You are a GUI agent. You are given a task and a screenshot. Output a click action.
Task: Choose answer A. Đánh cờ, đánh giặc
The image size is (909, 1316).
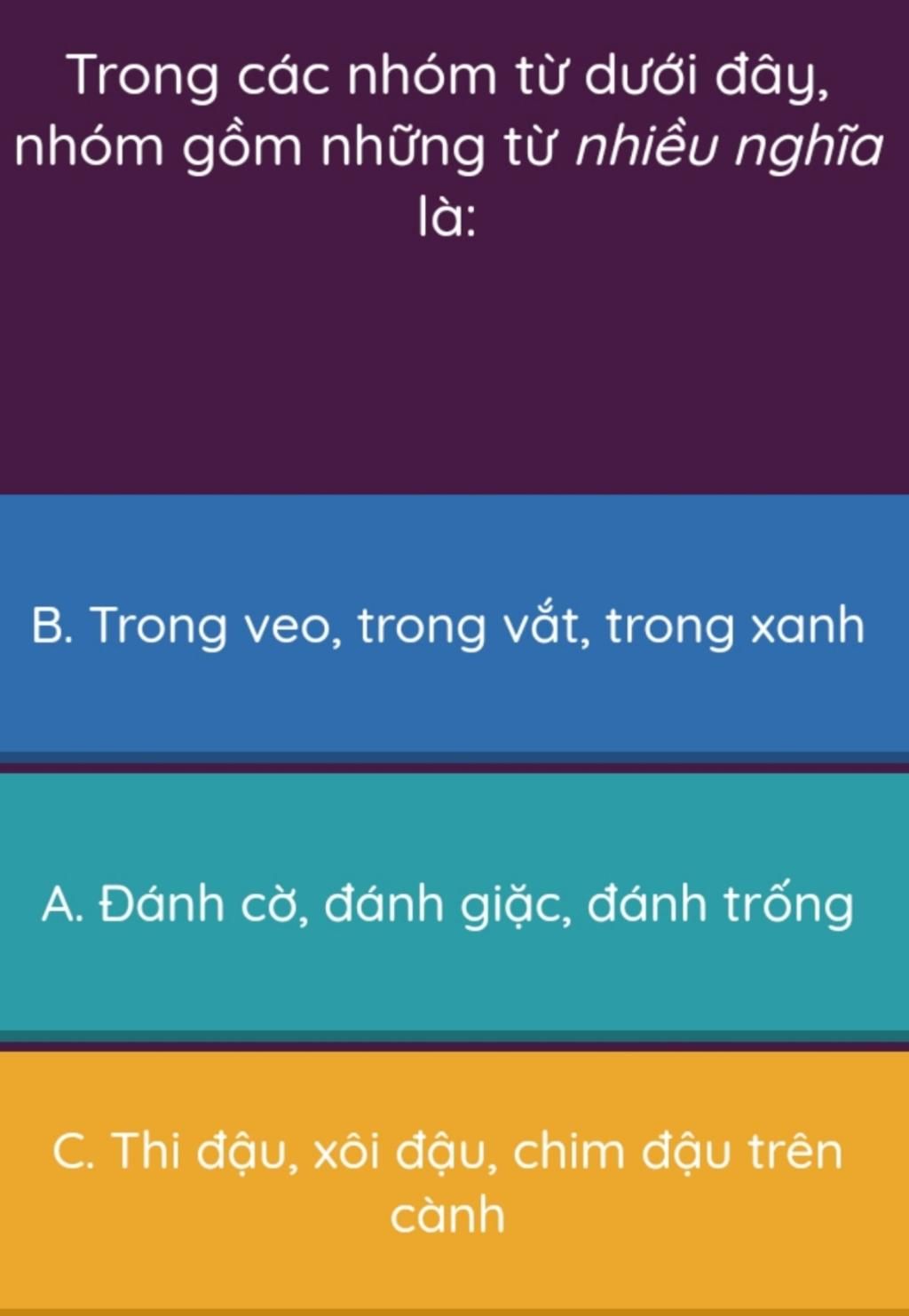pyautogui.click(x=448, y=903)
